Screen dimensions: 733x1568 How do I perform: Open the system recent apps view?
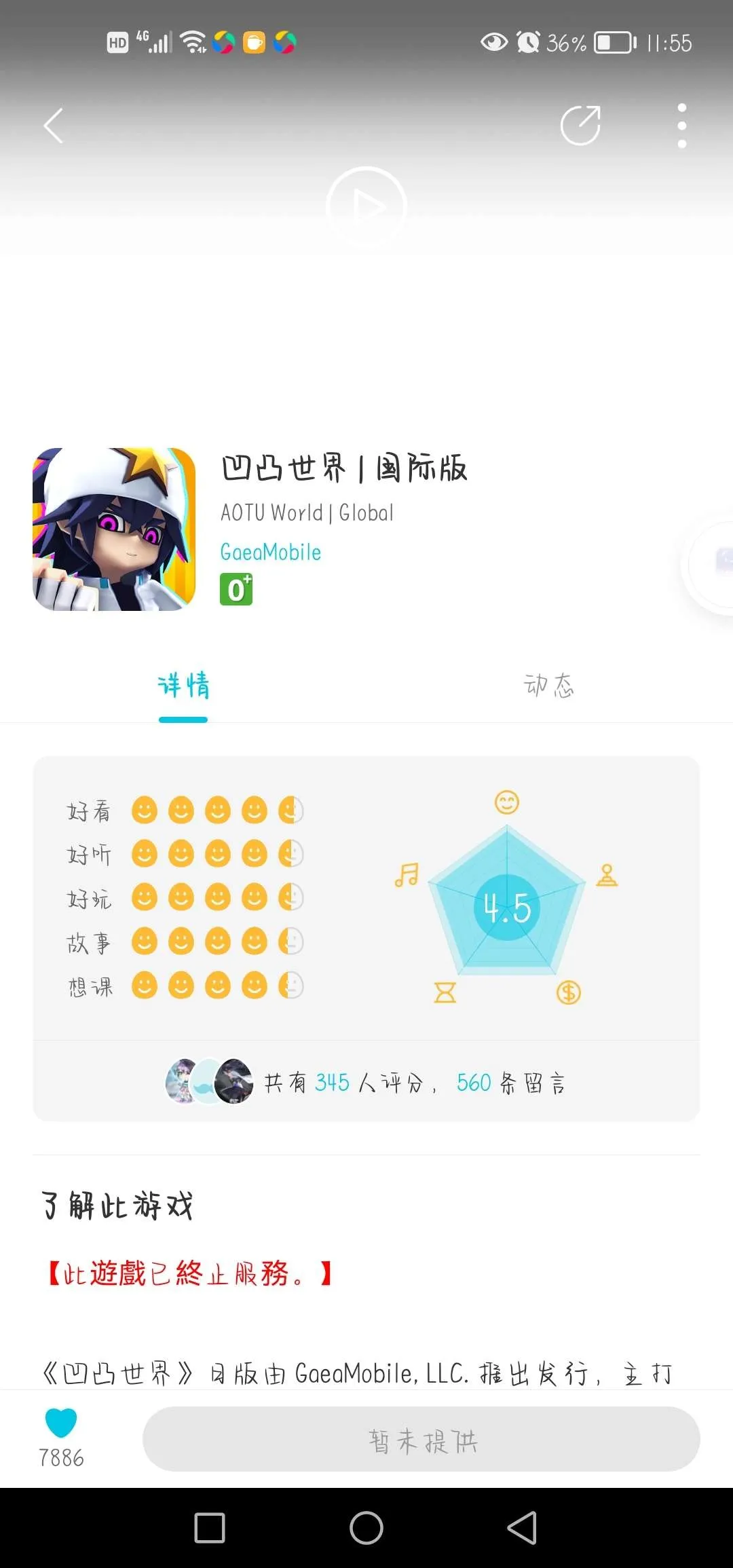(210, 1528)
